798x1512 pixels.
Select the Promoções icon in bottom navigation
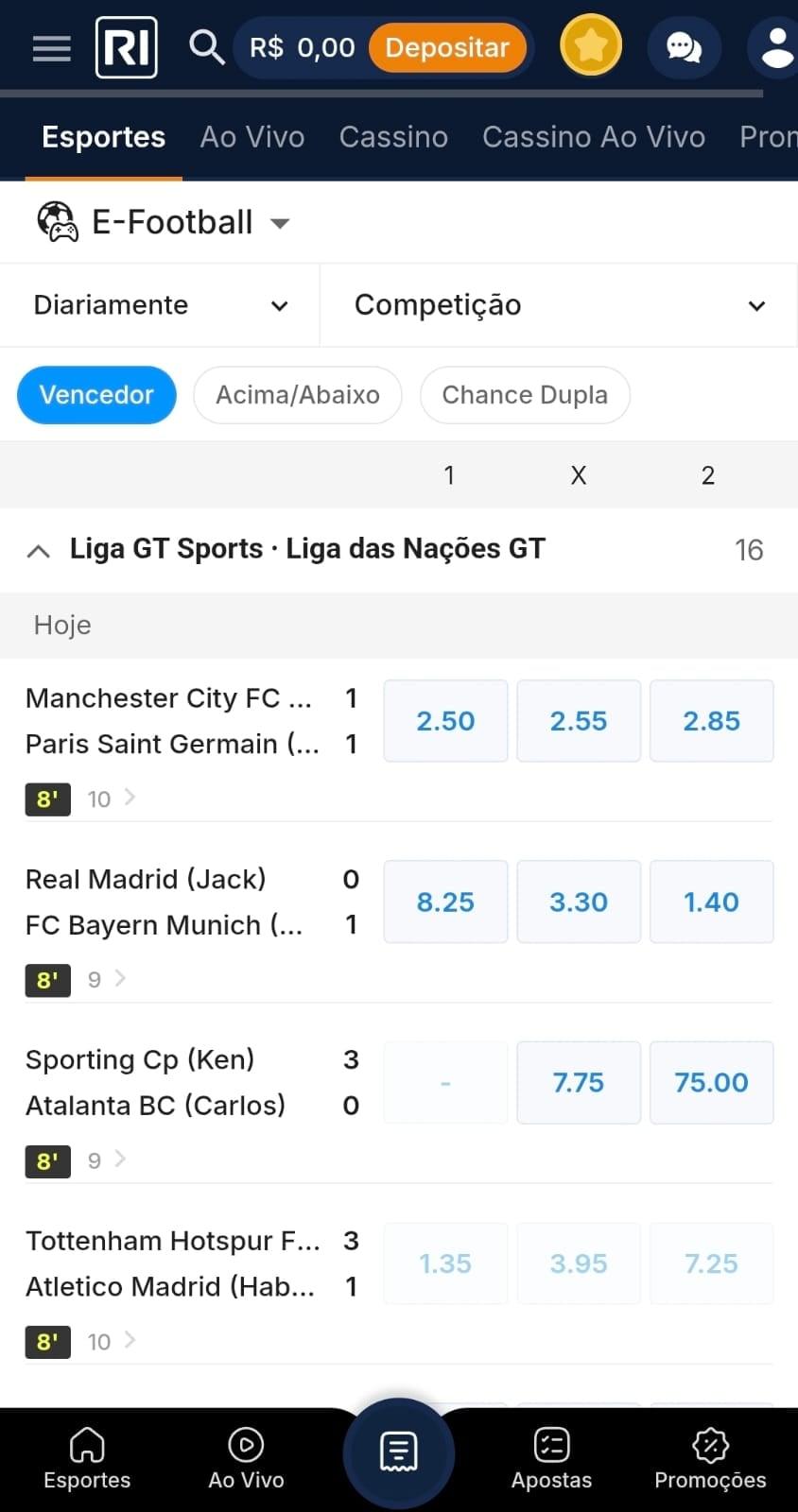(710, 1446)
